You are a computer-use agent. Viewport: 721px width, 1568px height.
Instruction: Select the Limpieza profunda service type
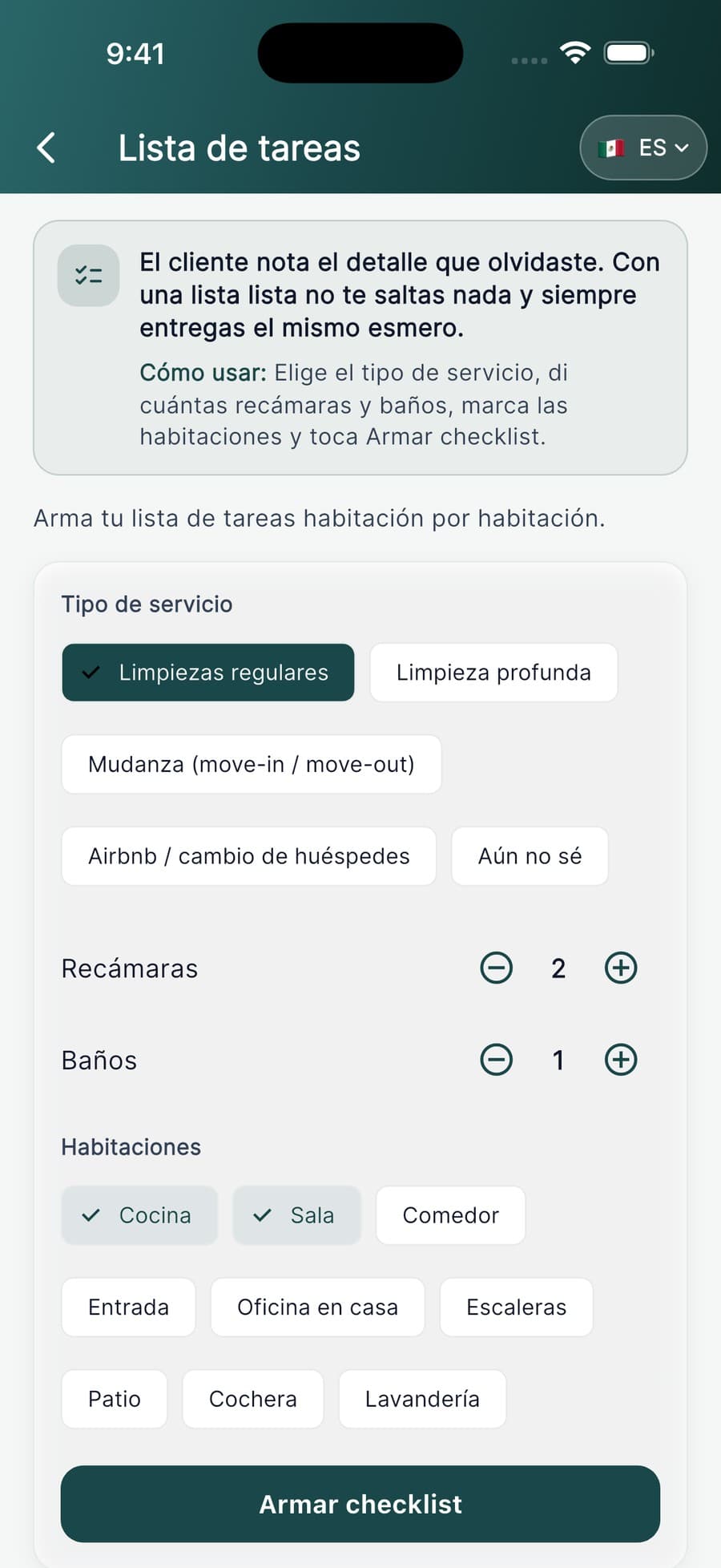tap(493, 673)
